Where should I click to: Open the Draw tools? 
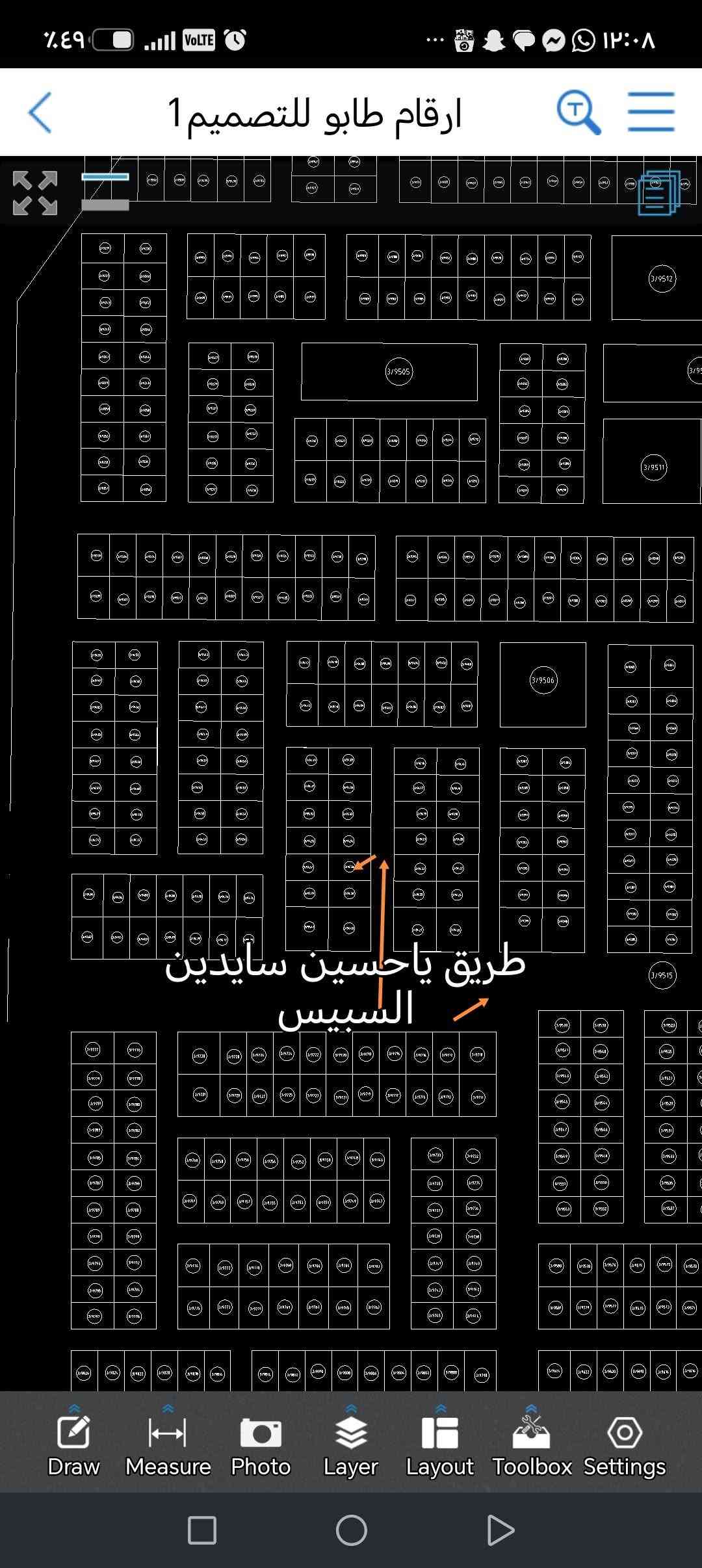[x=73, y=1441]
